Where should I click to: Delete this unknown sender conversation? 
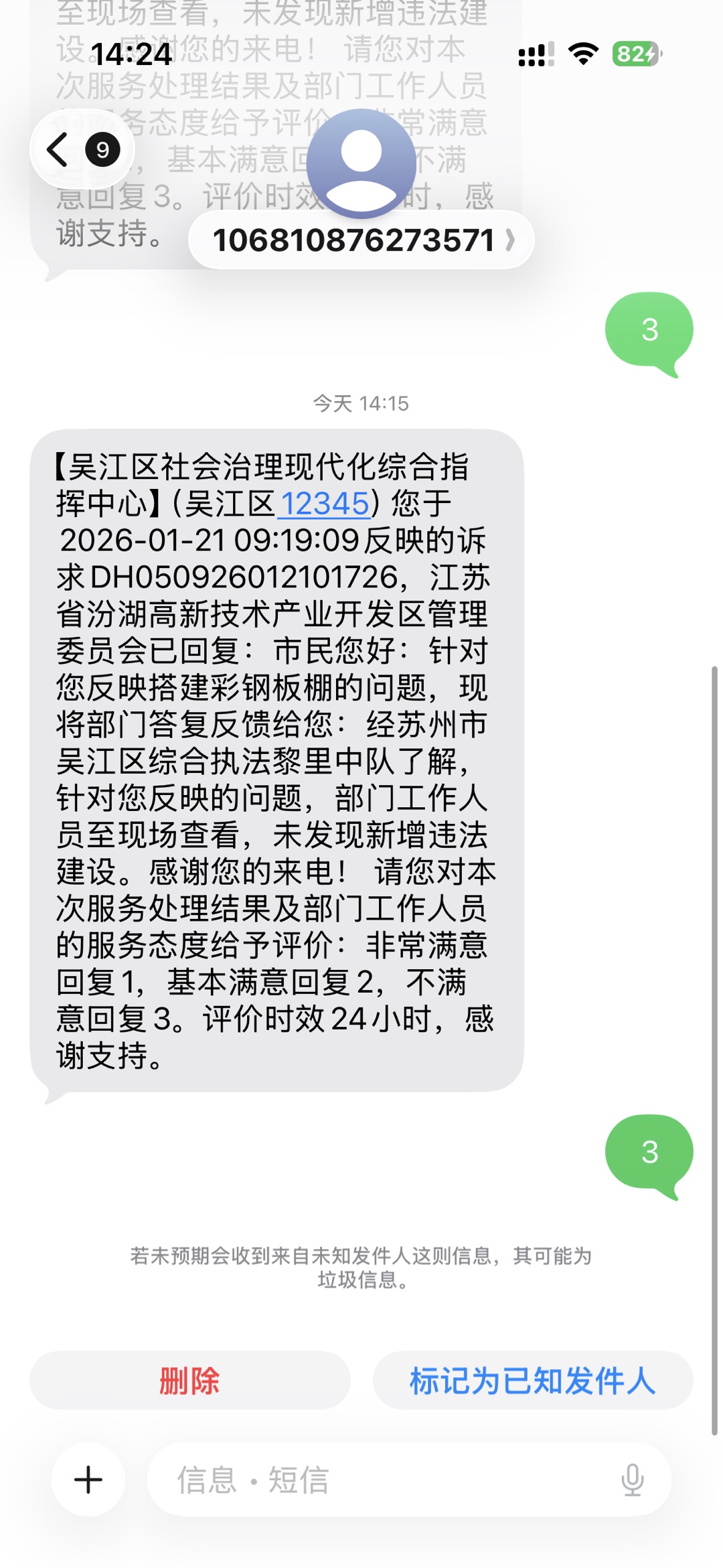pyautogui.click(x=189, y=1380)
